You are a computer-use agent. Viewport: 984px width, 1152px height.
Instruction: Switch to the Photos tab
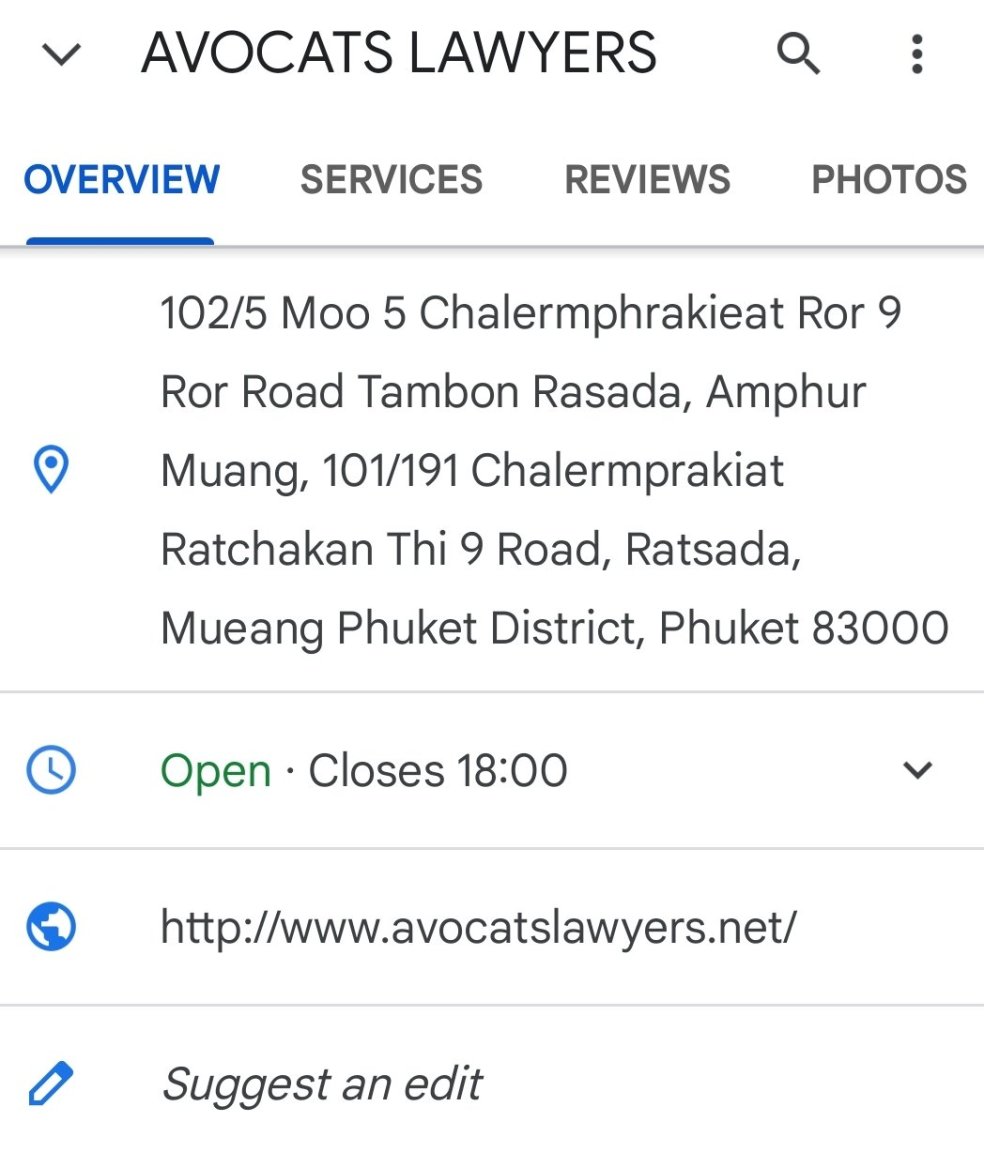(888, 180)
